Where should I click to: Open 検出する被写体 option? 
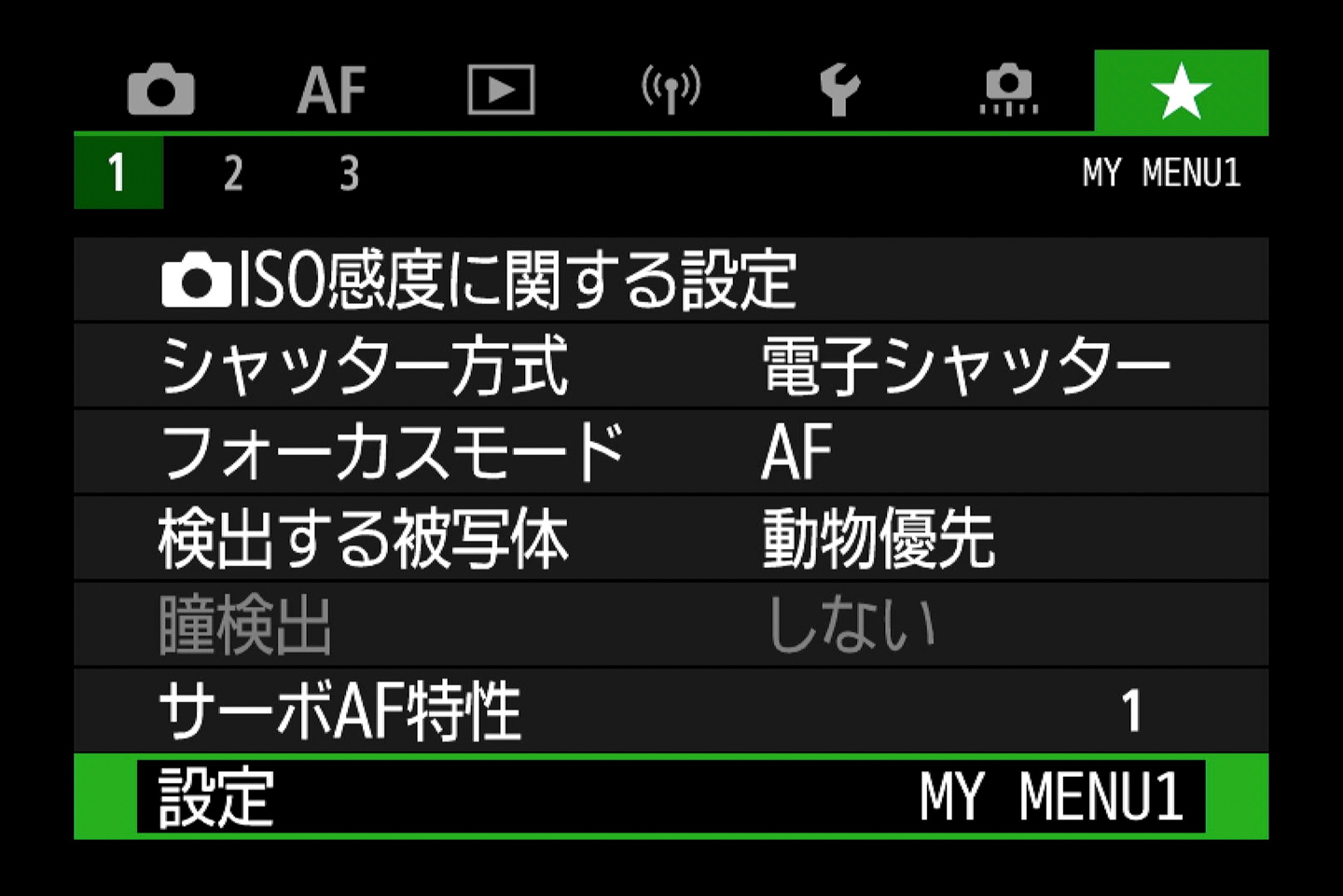click(670, 539)
